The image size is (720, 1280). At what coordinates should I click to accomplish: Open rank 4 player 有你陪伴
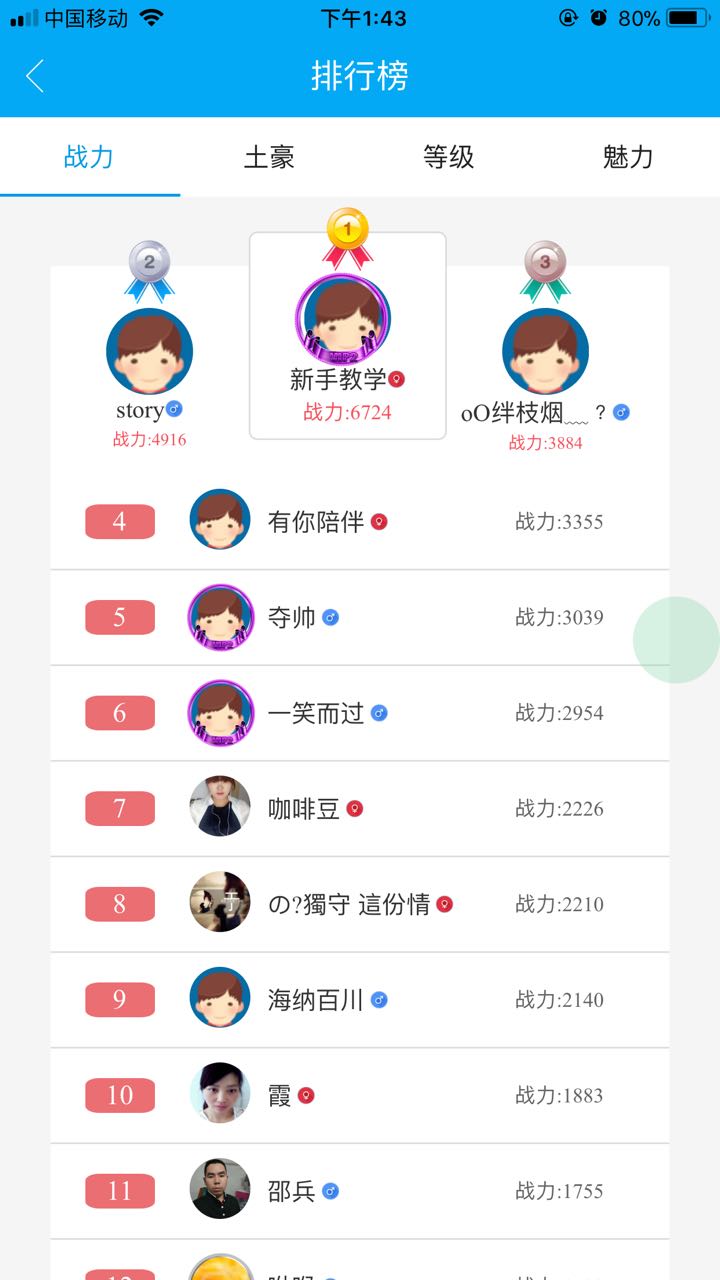pyautogui.click(x=360, y=522)
